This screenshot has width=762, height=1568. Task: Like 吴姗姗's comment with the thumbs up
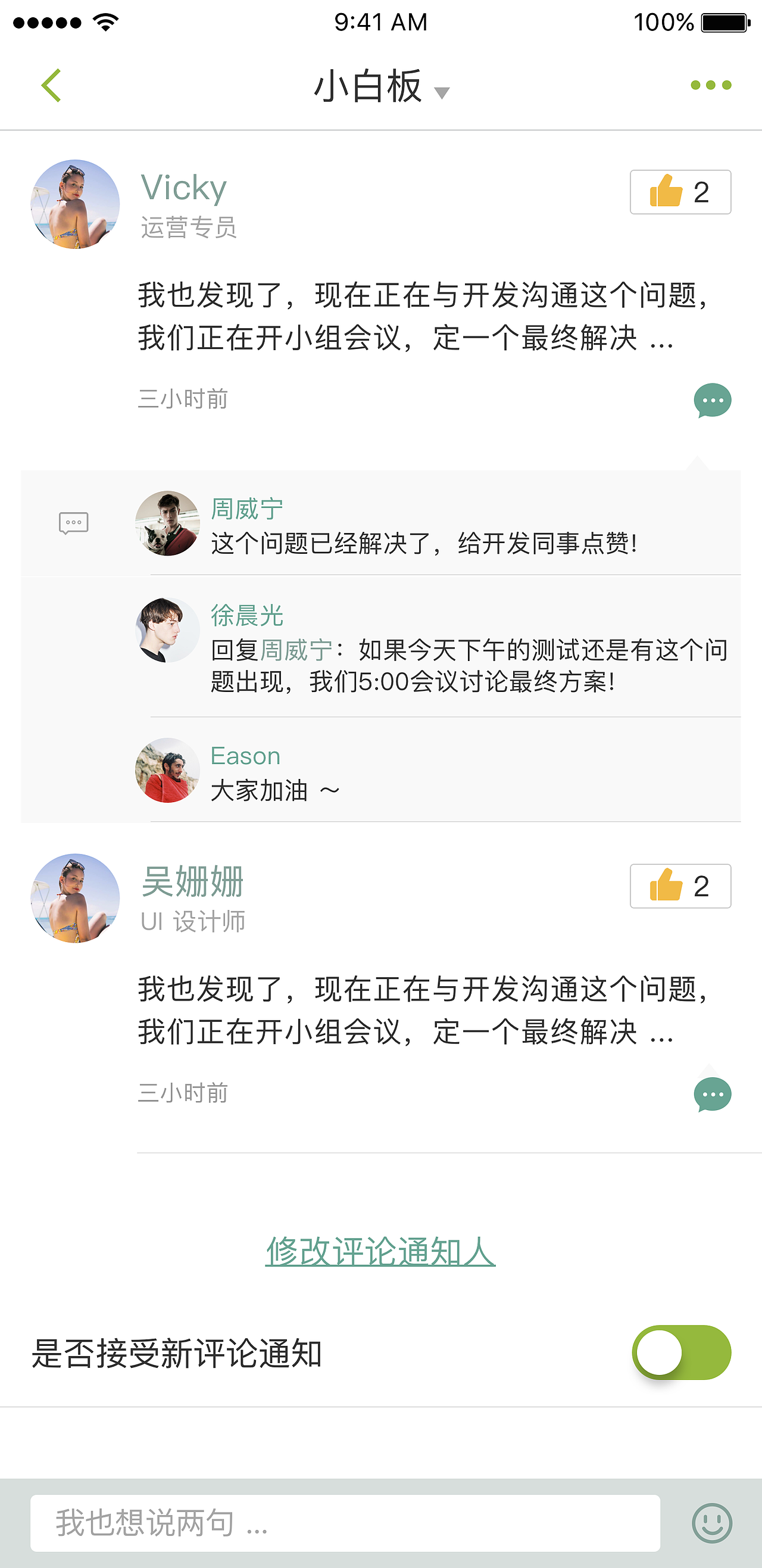tap(680, 886)
